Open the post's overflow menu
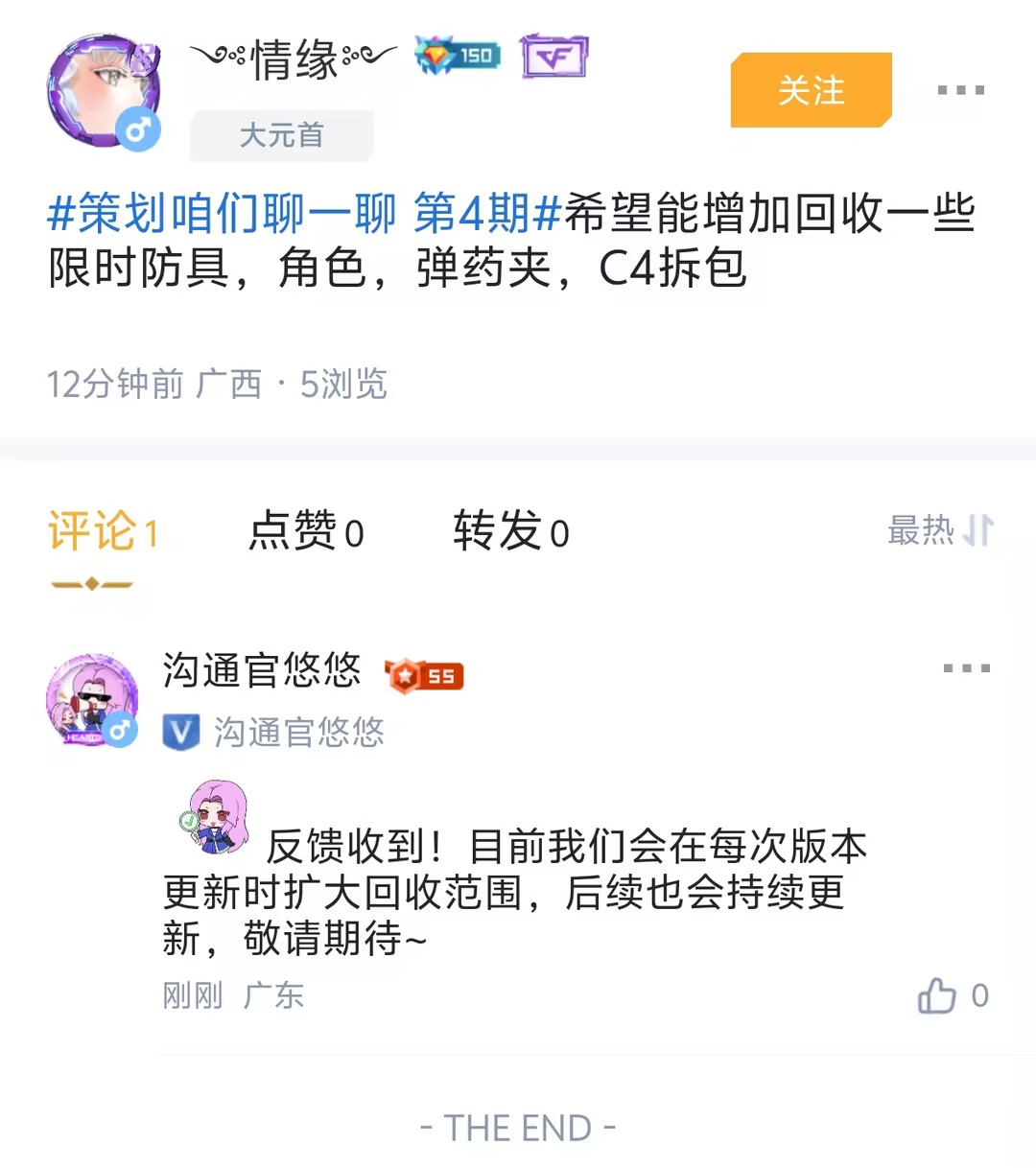Screen dimensions: 1036x1168 960,90
